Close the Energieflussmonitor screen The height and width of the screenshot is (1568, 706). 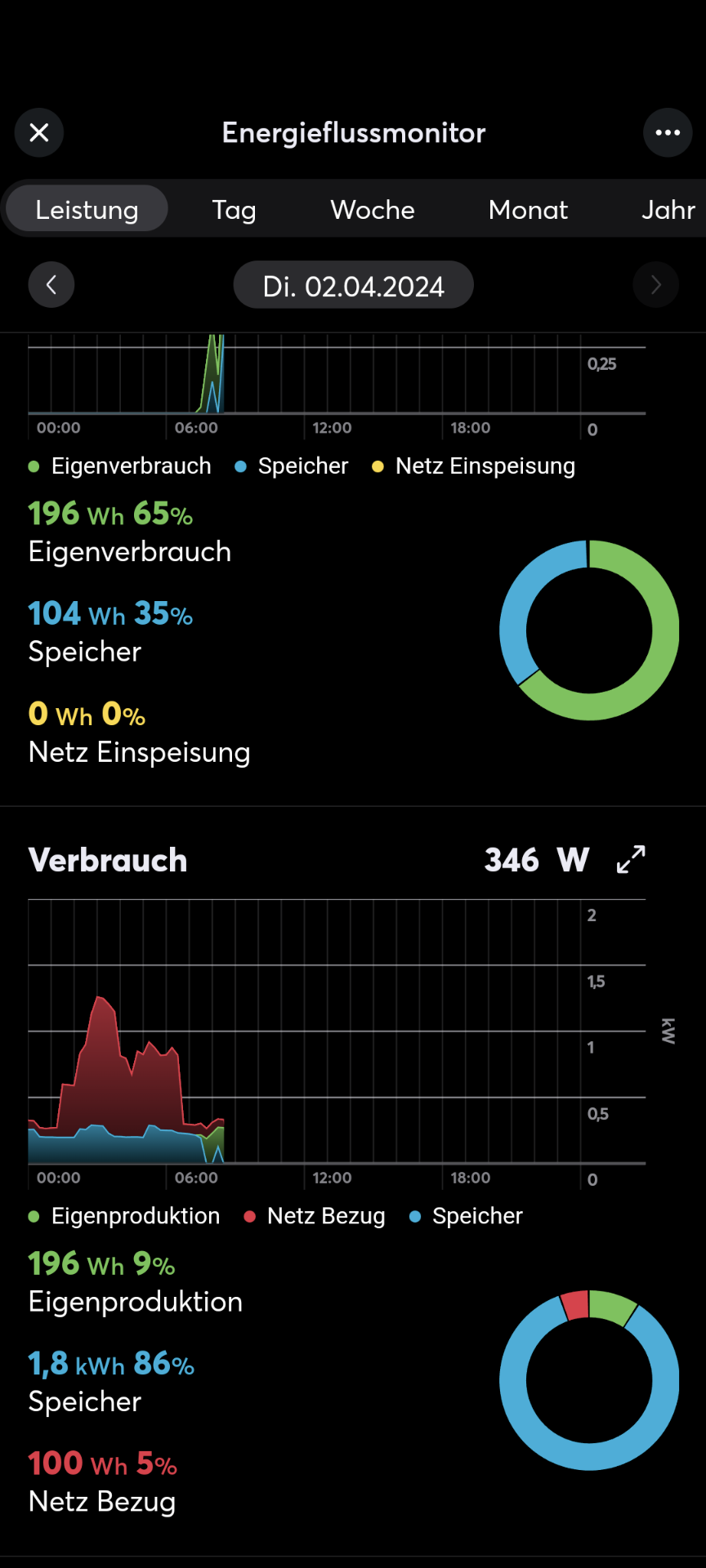tap(39, 132)
